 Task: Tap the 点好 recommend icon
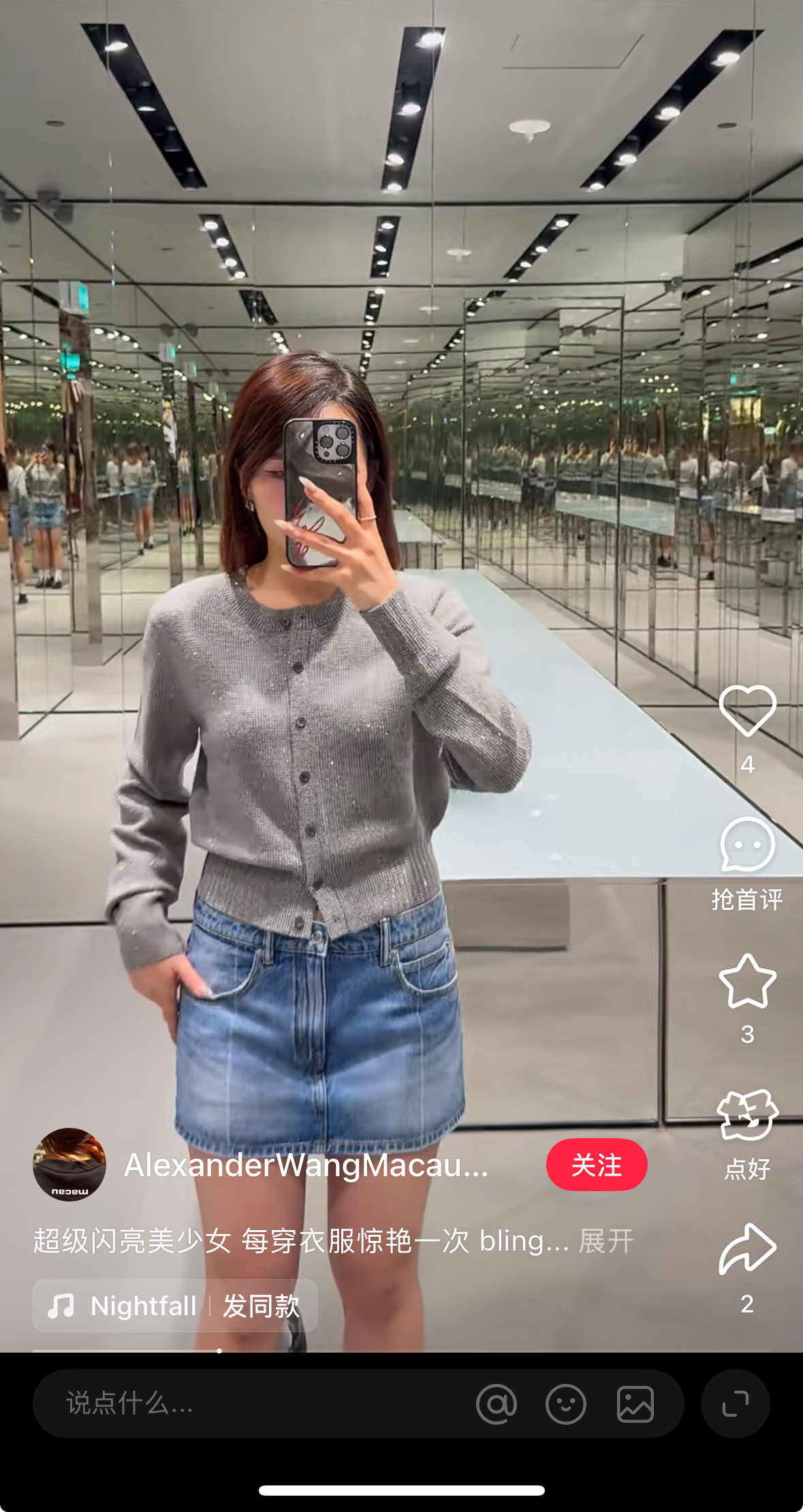(747, 1115)
